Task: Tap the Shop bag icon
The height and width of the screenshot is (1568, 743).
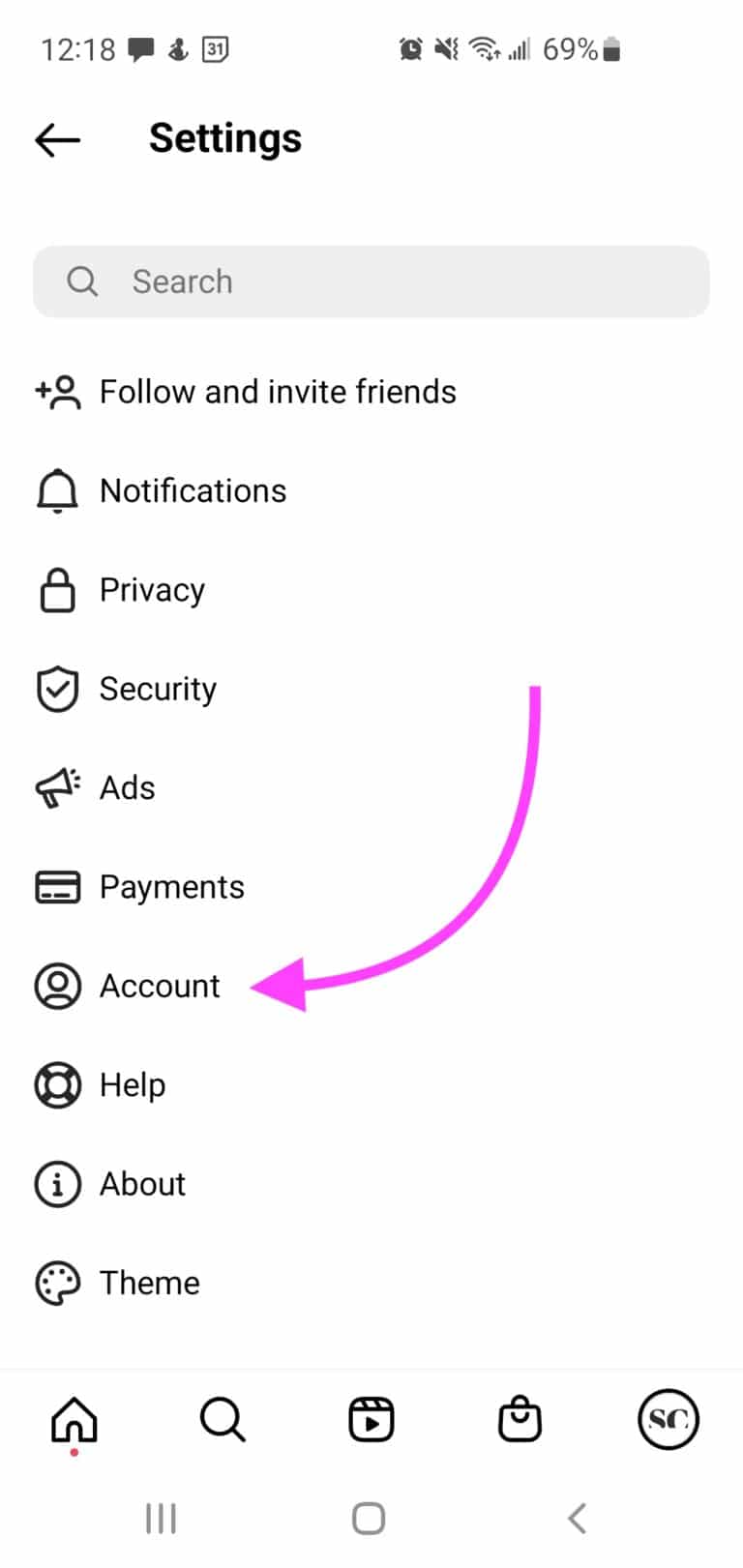Action: 520,1419
